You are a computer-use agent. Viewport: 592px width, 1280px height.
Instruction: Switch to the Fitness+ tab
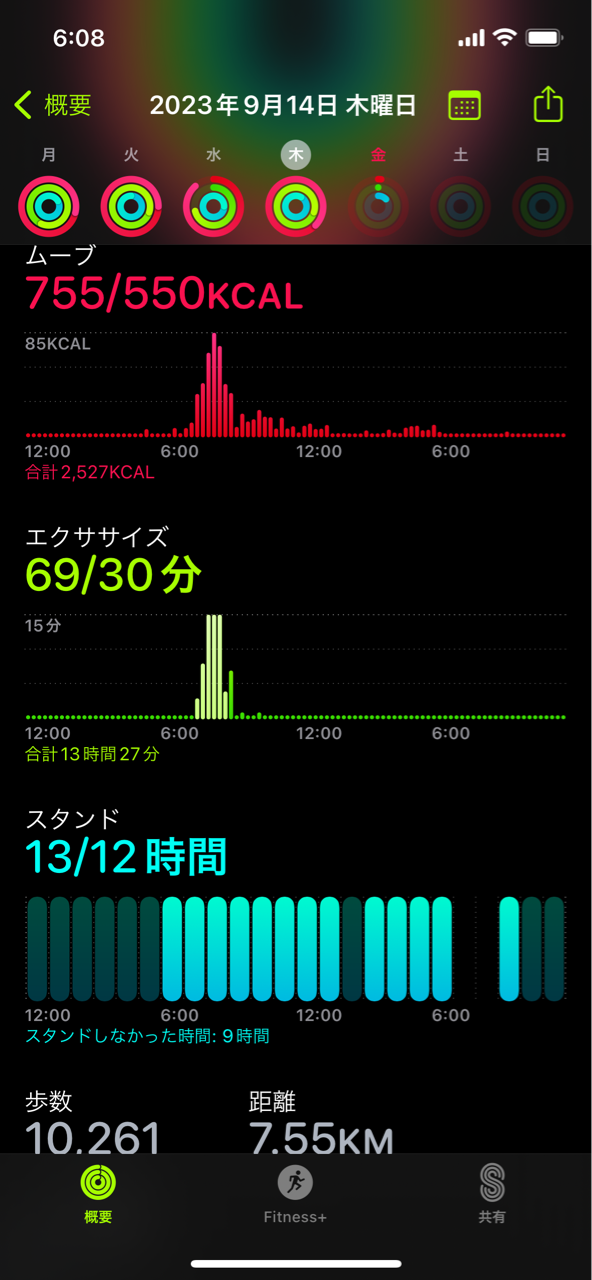pos(295,1194)
